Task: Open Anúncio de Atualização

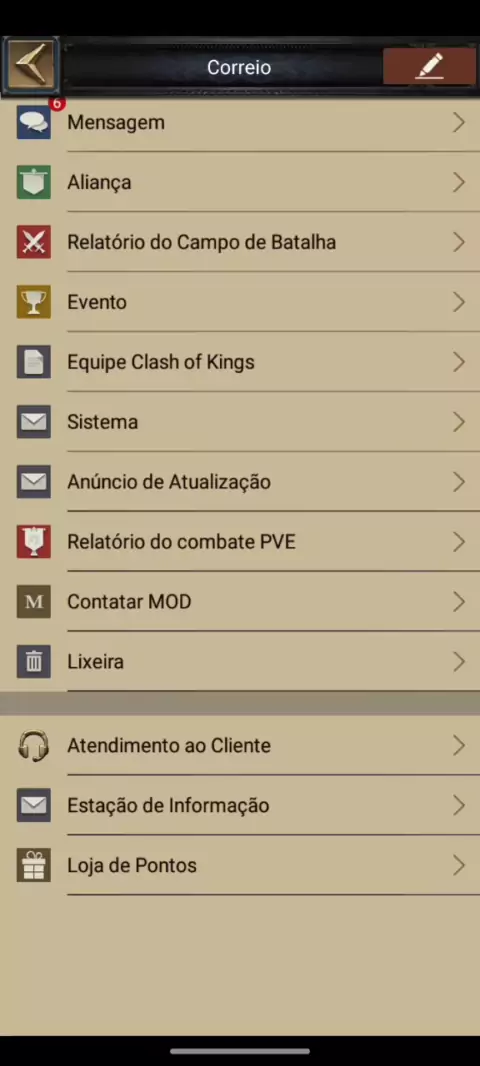Action: [x=240, y=481]
